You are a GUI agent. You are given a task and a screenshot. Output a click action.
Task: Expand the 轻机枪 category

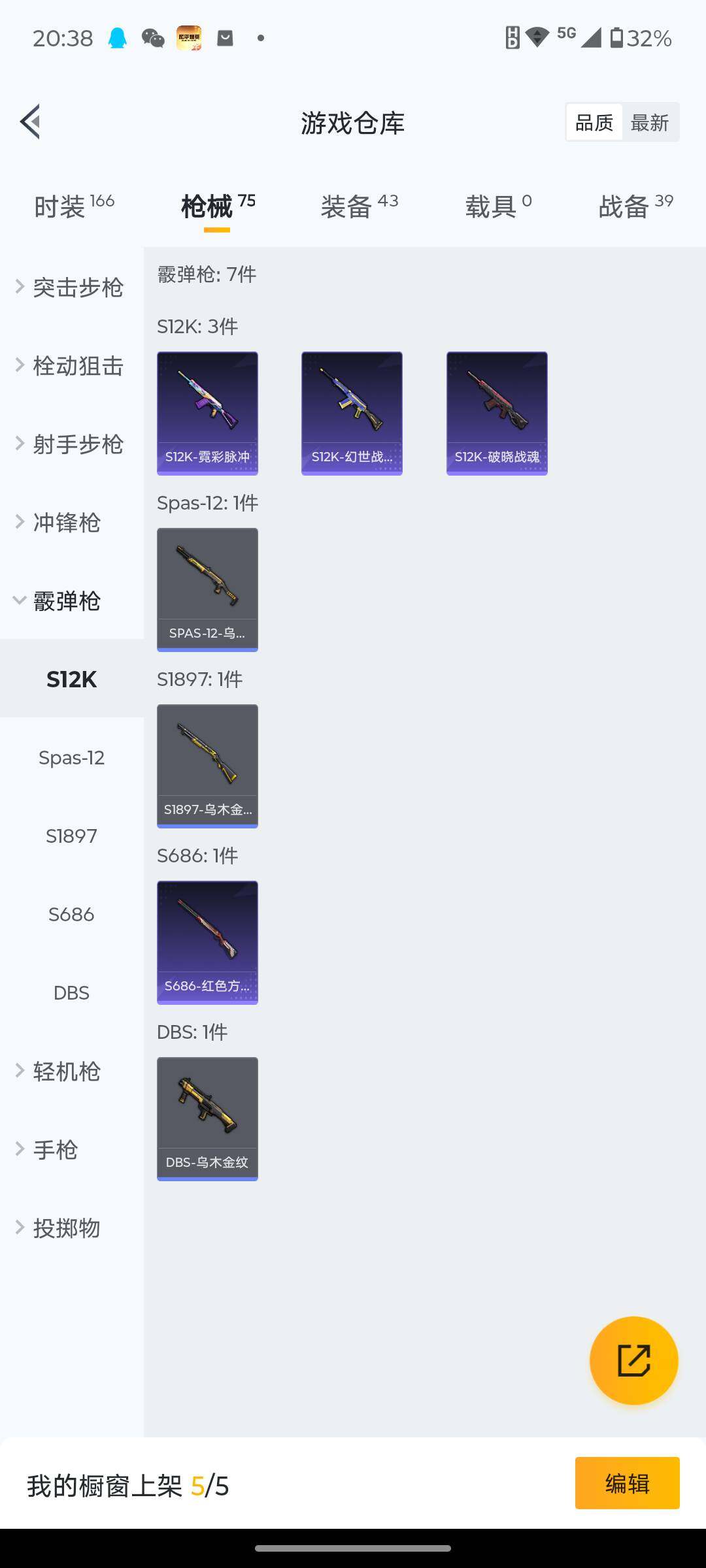coord(60,1071)
